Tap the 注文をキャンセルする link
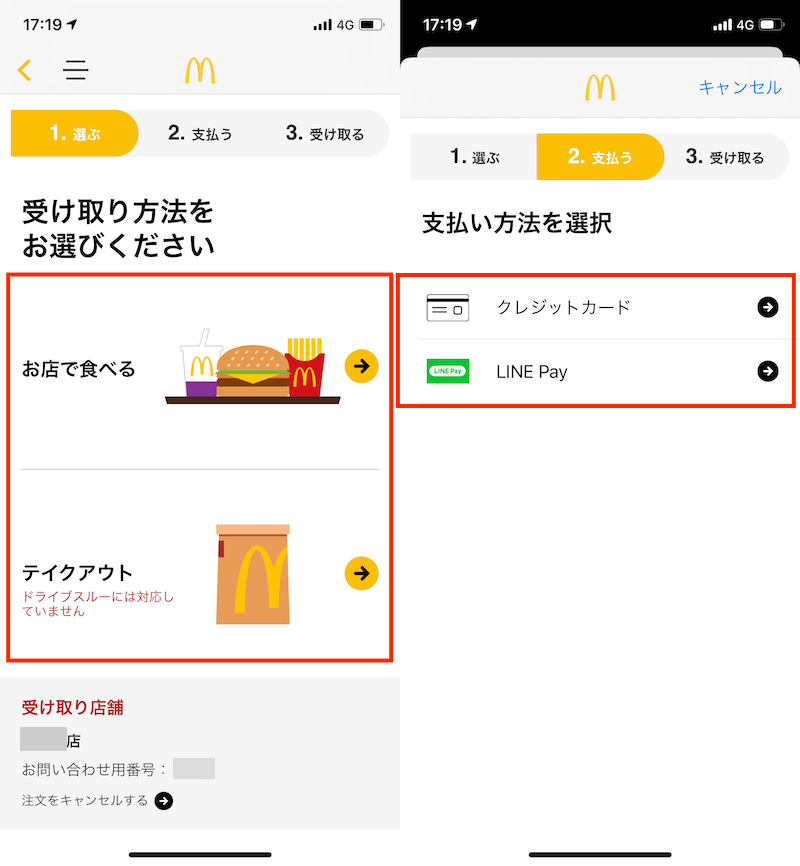Viewport: 800px width, 866px height. (x=97, y=800)
